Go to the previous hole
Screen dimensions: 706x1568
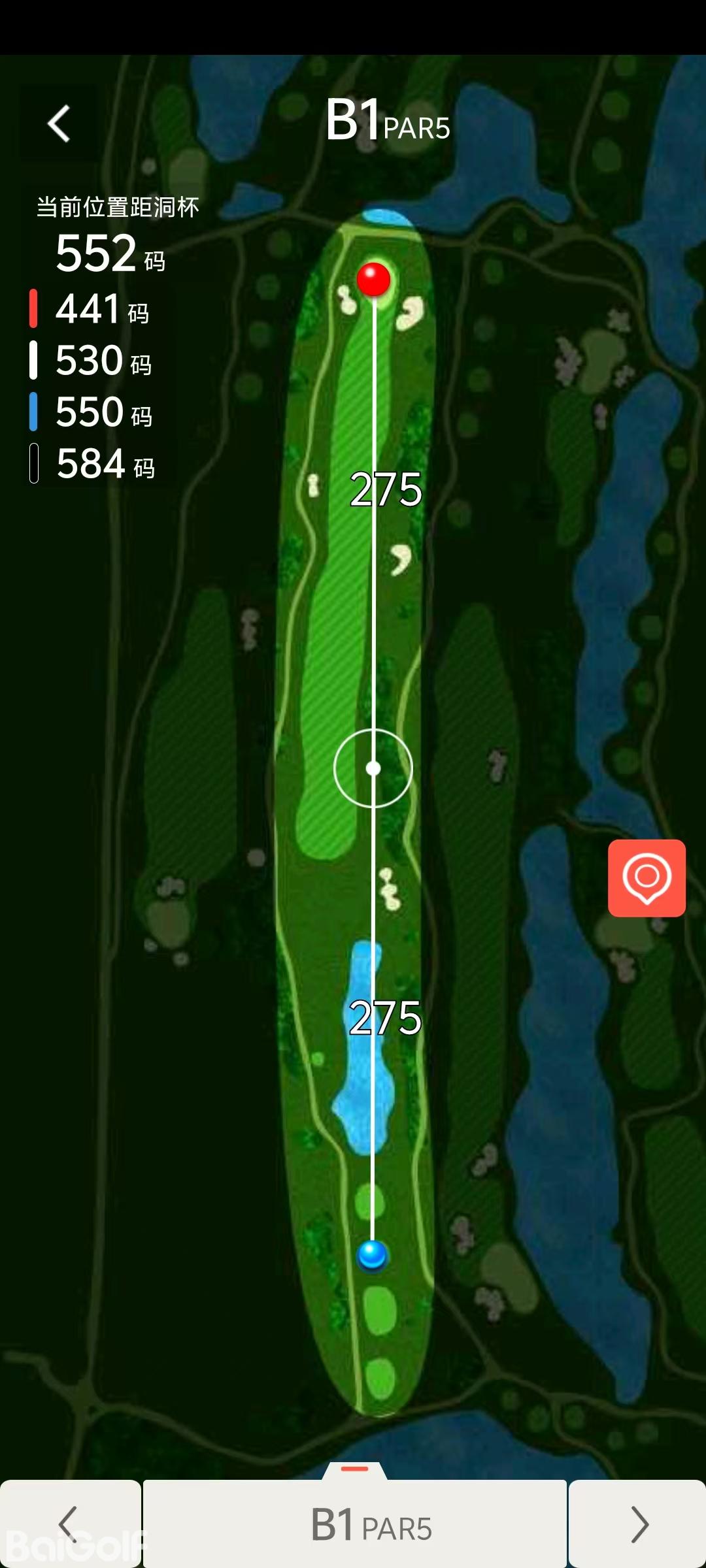coord(69,1524)
